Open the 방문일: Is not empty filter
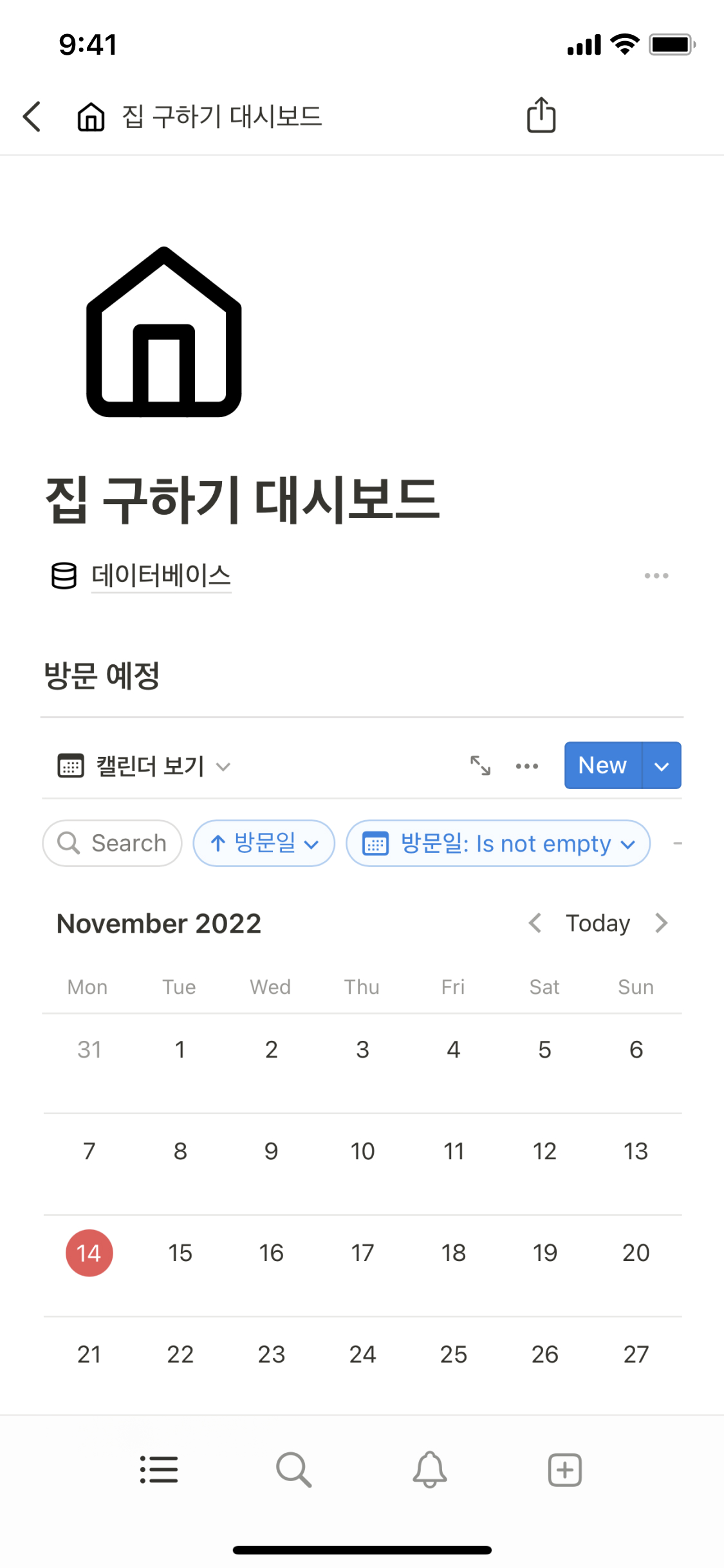Viewport: 724px width, 1568px height. [x=498, y=843]
